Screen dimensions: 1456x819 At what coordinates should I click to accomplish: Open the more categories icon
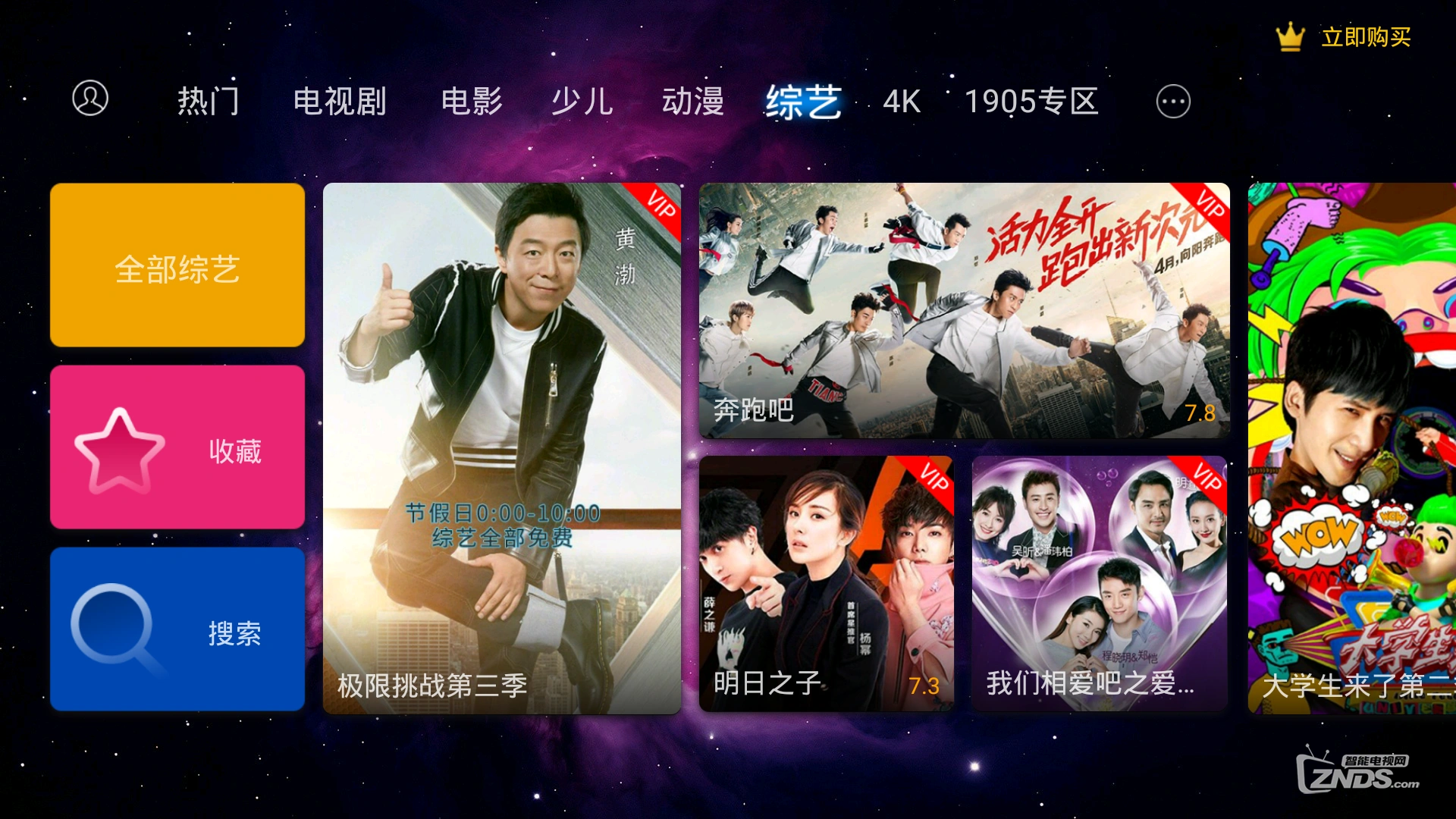click(1173, 101)
